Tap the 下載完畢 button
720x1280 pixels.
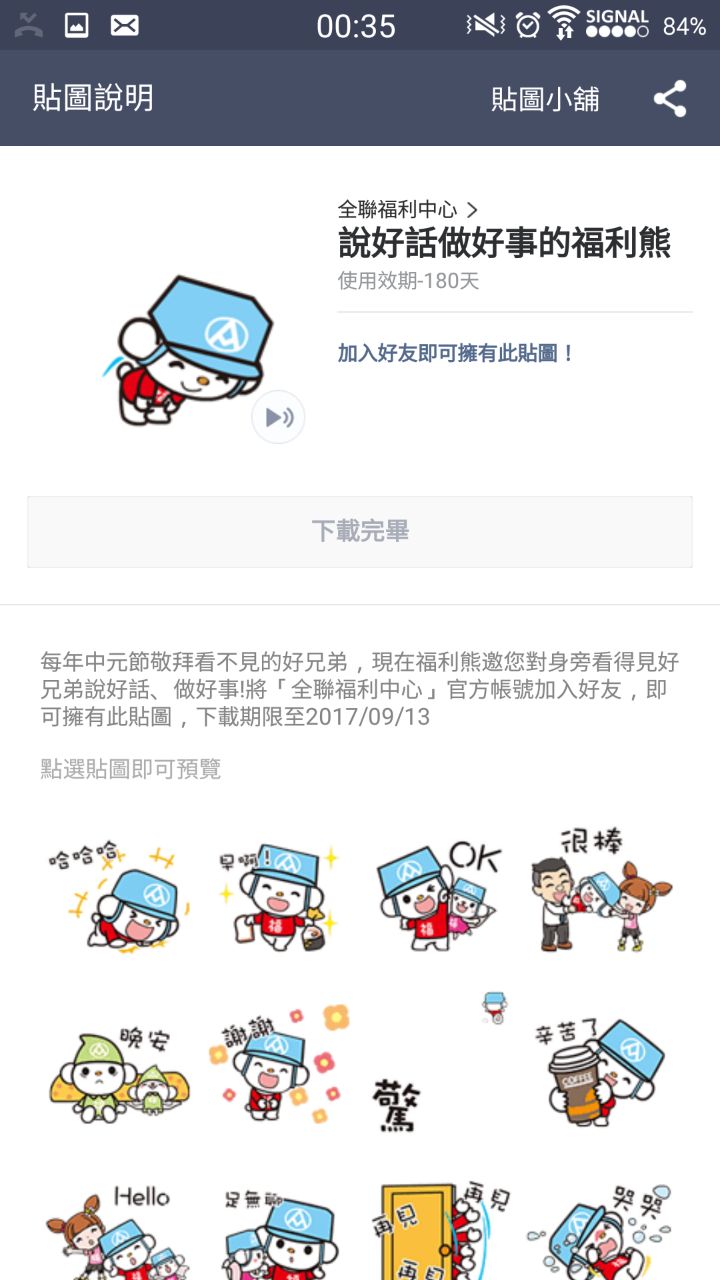[360, 531]
